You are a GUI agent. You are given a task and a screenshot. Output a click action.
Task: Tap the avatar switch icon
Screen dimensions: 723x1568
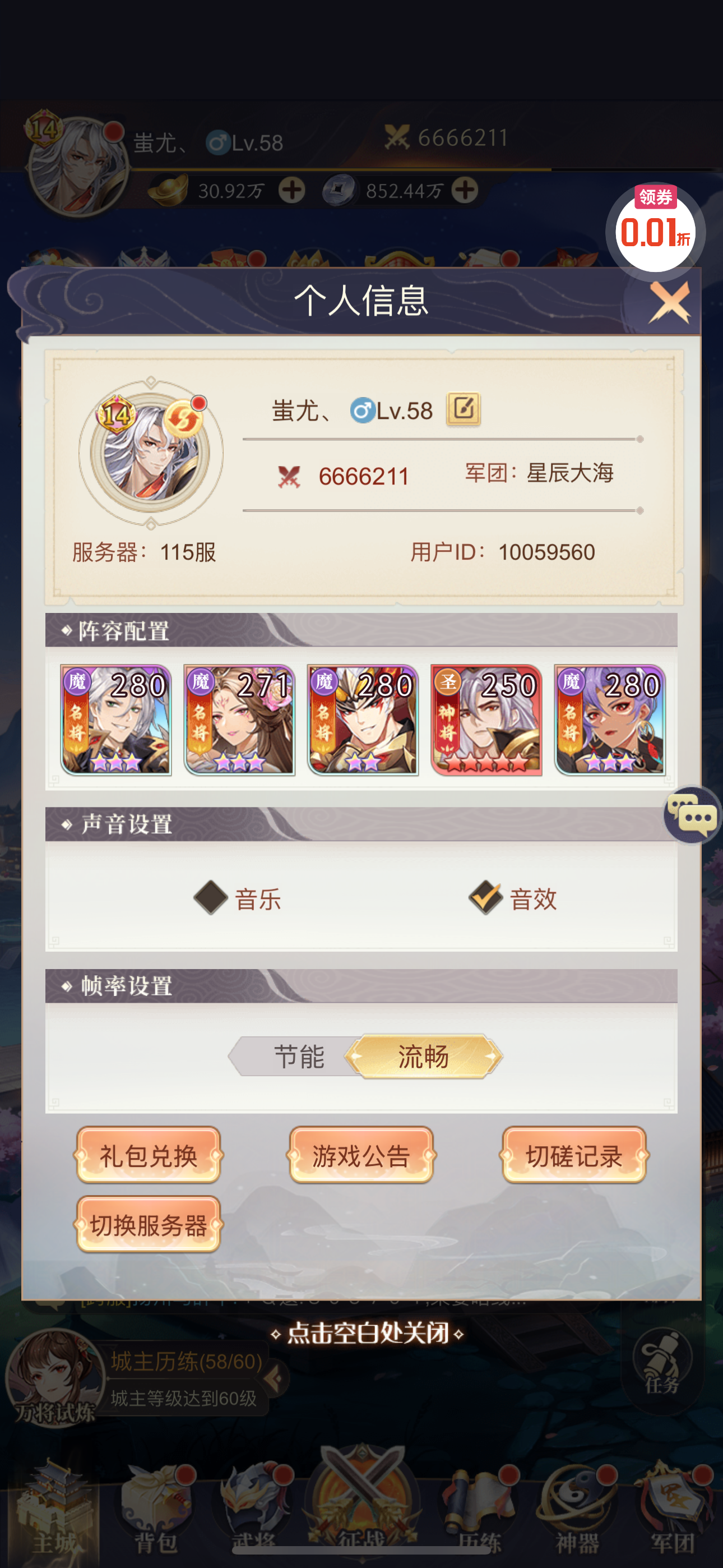(x=183, y=418)
